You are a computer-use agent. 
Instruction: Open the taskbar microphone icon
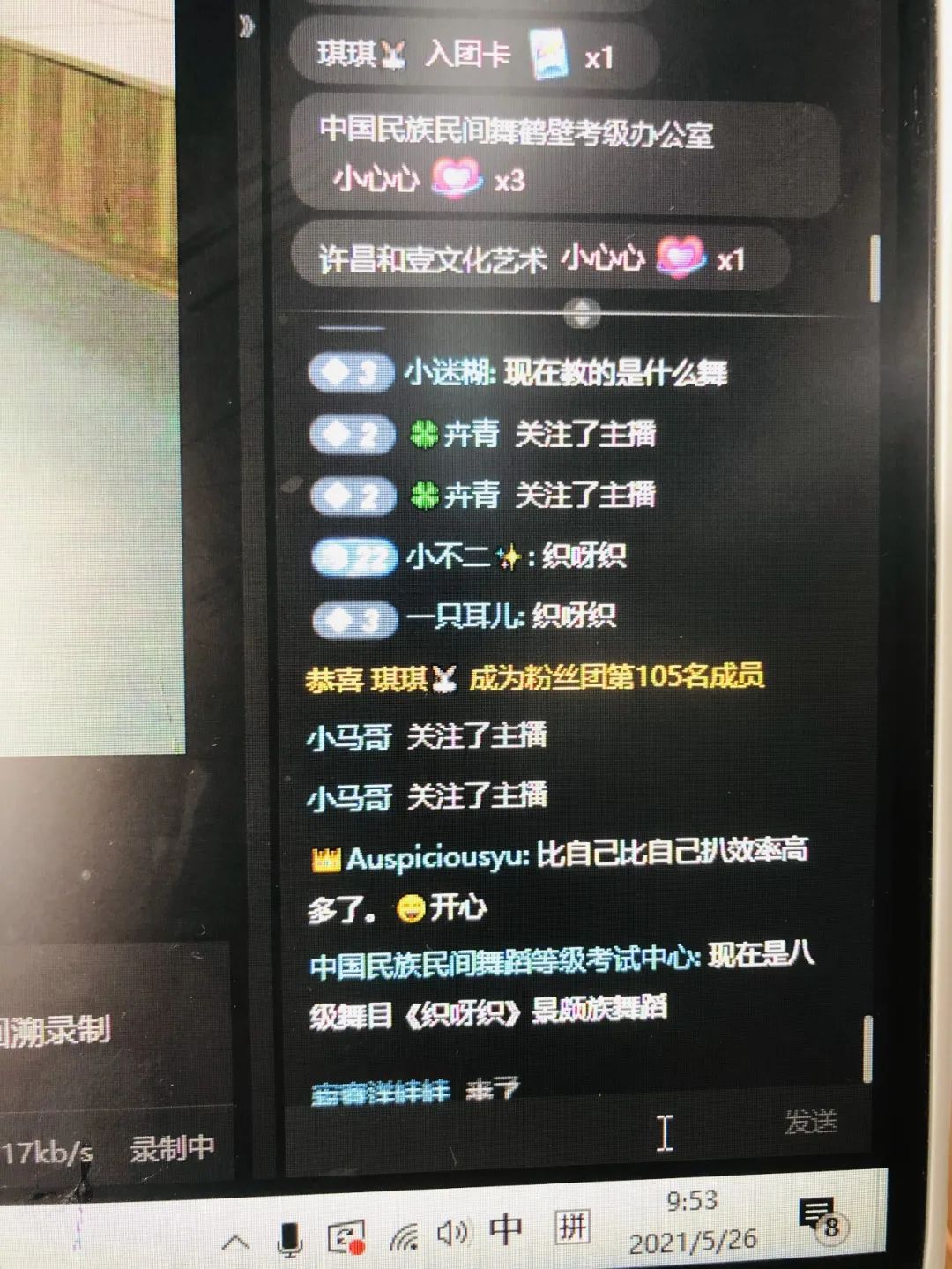288,1240
